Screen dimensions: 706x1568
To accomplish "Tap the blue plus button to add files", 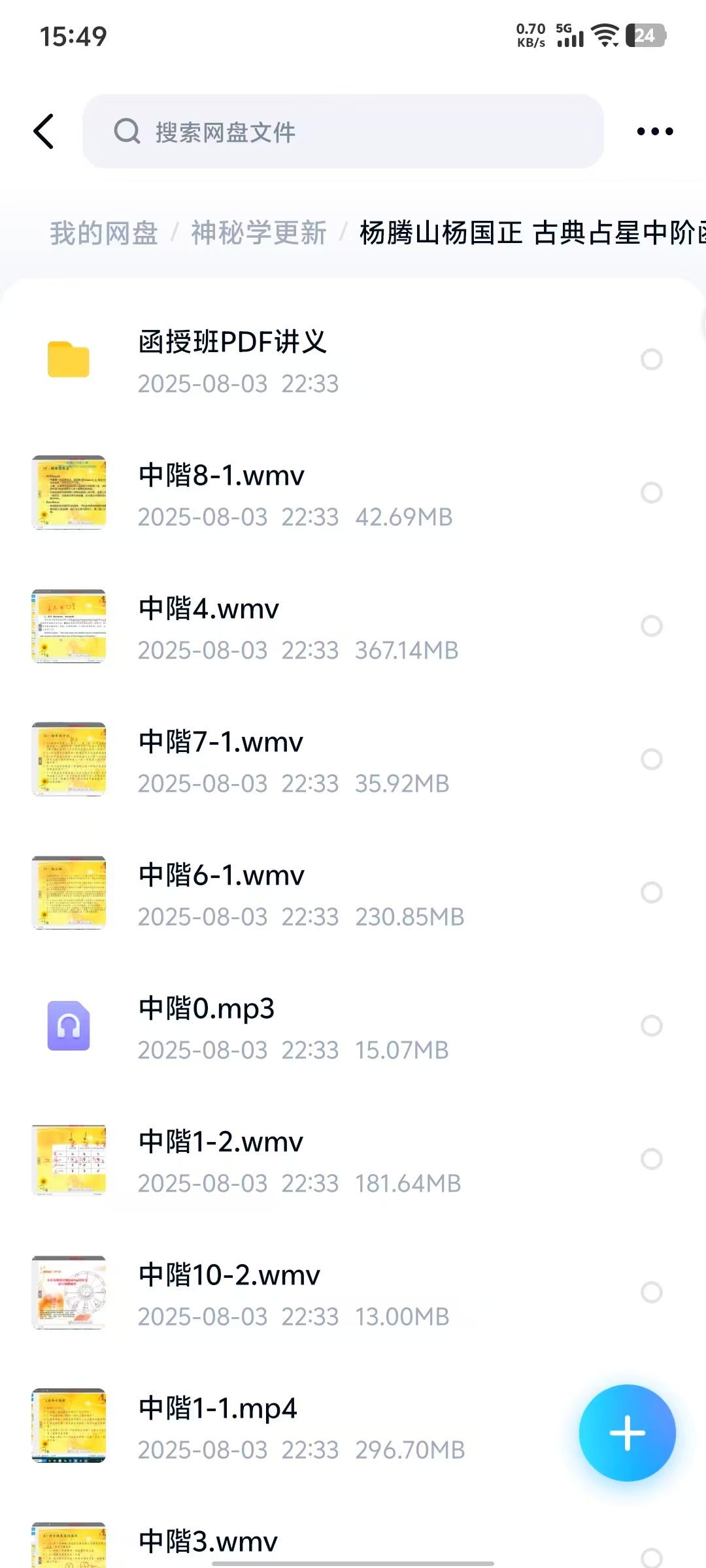I will tap(627, 1433).
